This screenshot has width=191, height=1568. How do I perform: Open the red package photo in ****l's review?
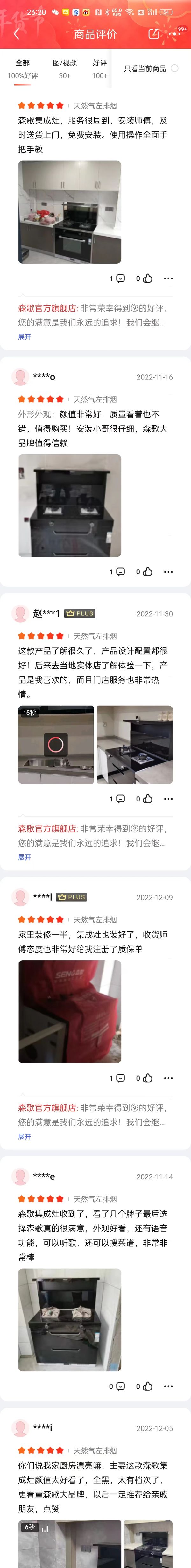coord(70,1012)
